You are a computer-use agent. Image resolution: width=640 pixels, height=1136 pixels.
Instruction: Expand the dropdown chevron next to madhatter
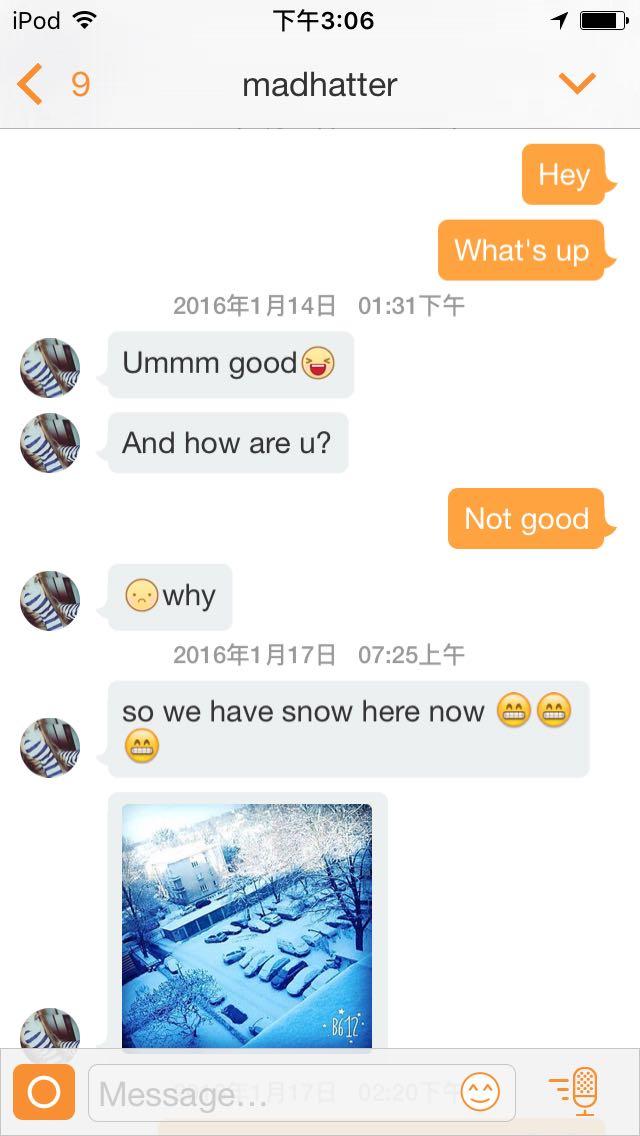(577, 84)
